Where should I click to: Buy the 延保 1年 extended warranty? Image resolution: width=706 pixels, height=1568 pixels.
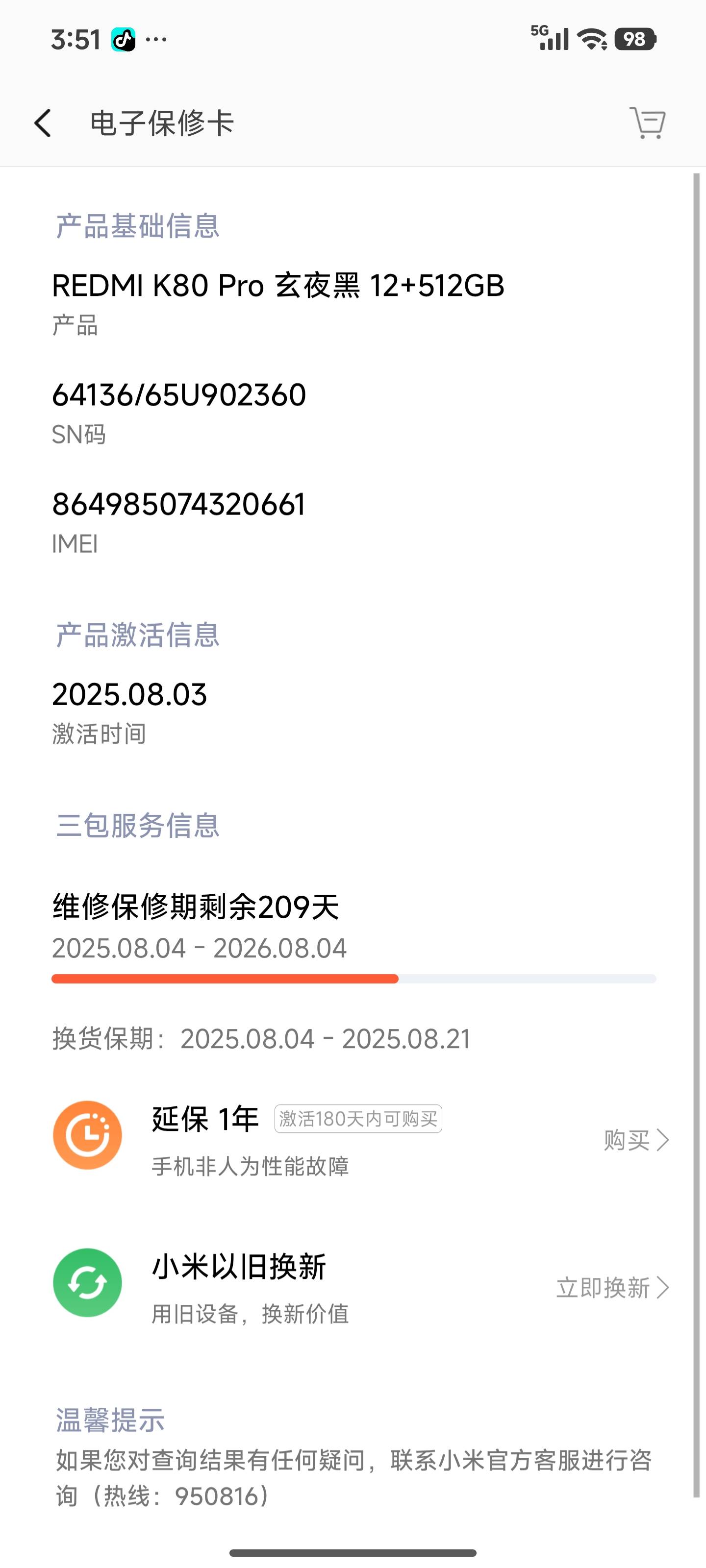click(x=635, y=1140)
